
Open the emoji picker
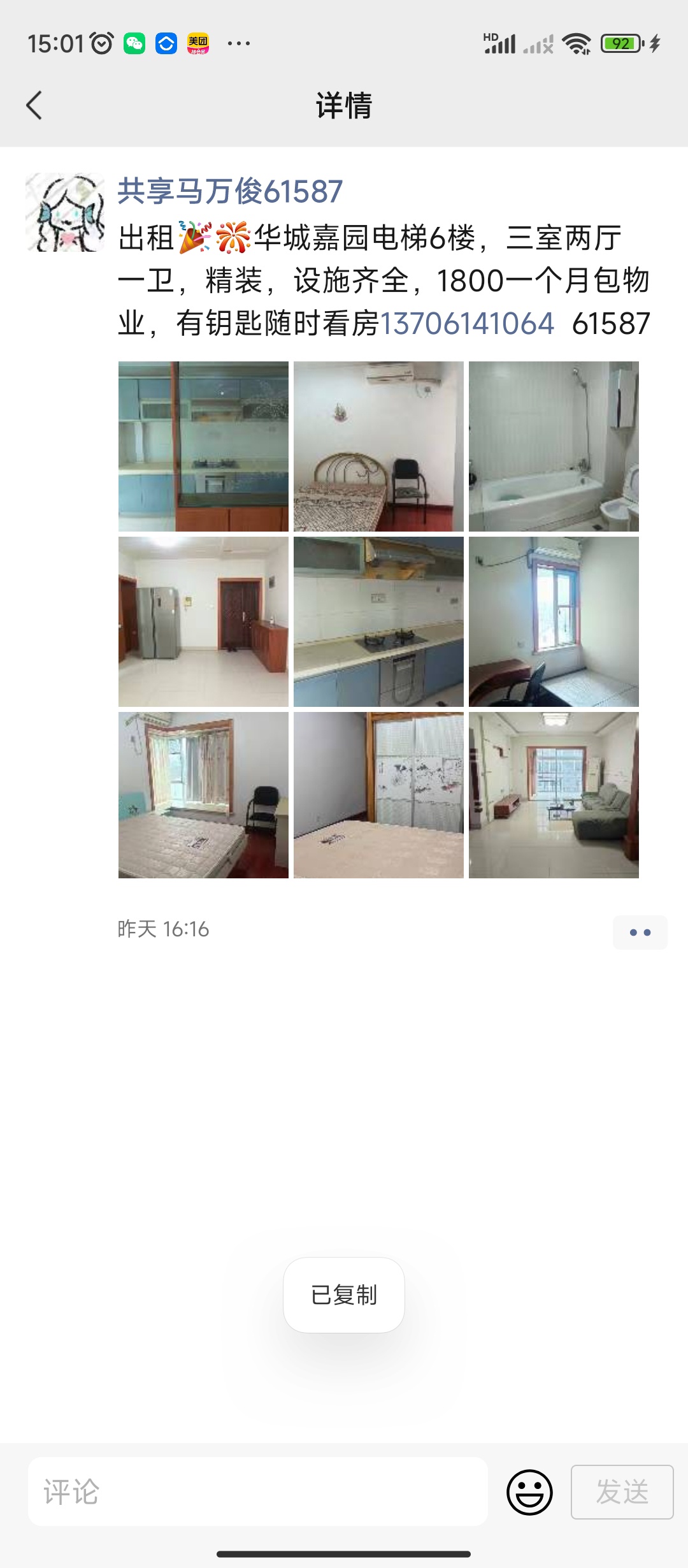coord(529,1492)
